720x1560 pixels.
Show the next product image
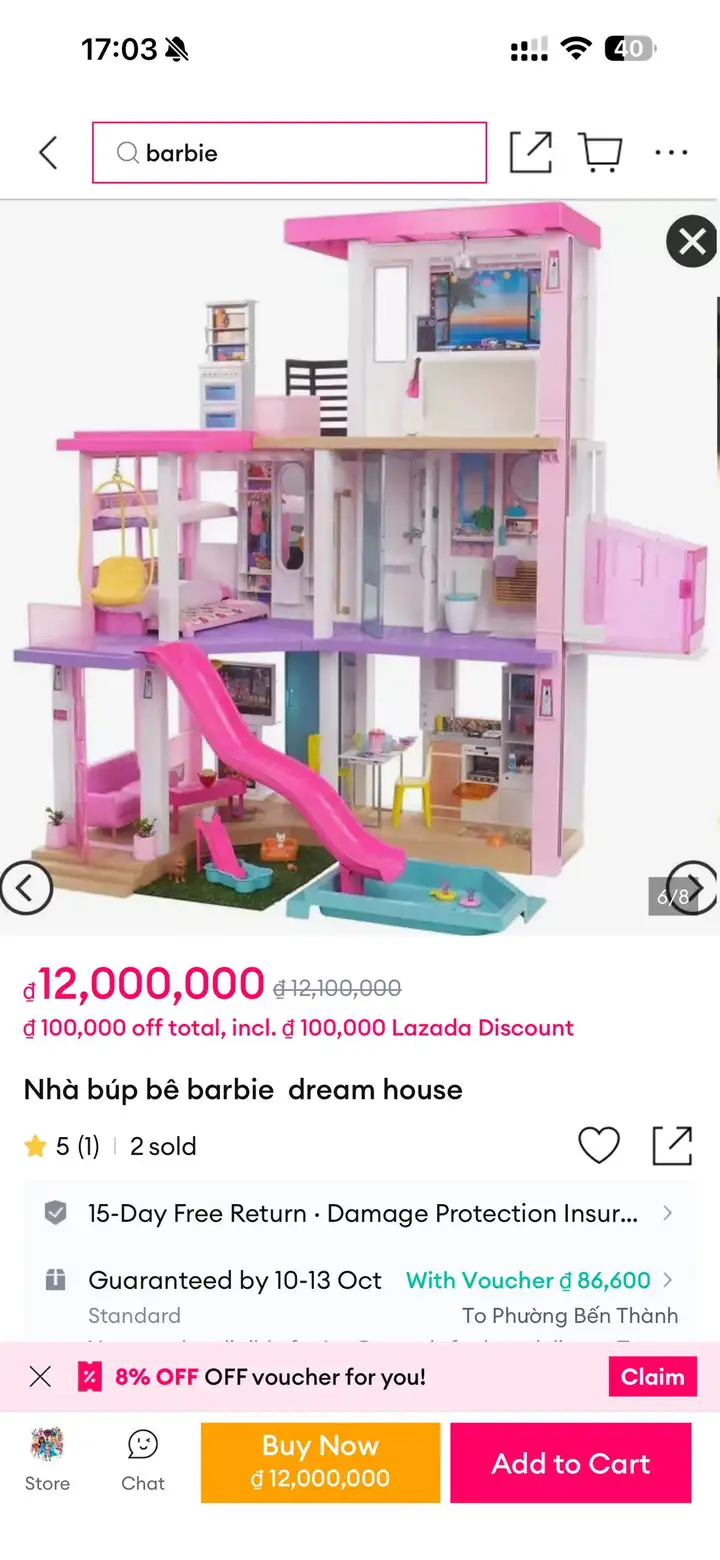point(693,887)
